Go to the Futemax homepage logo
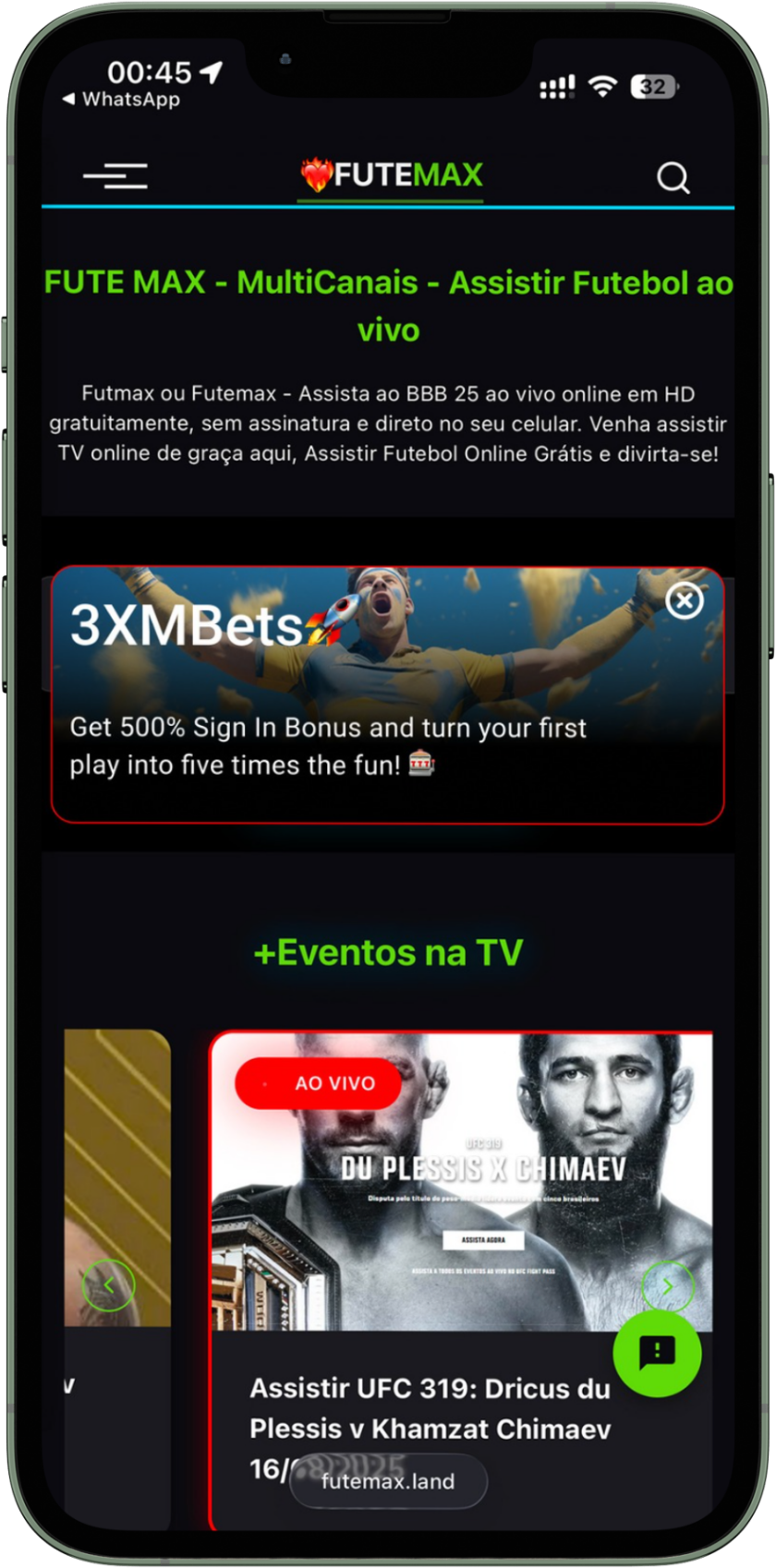Screen dimensions: 776x1568 (392, 175)
